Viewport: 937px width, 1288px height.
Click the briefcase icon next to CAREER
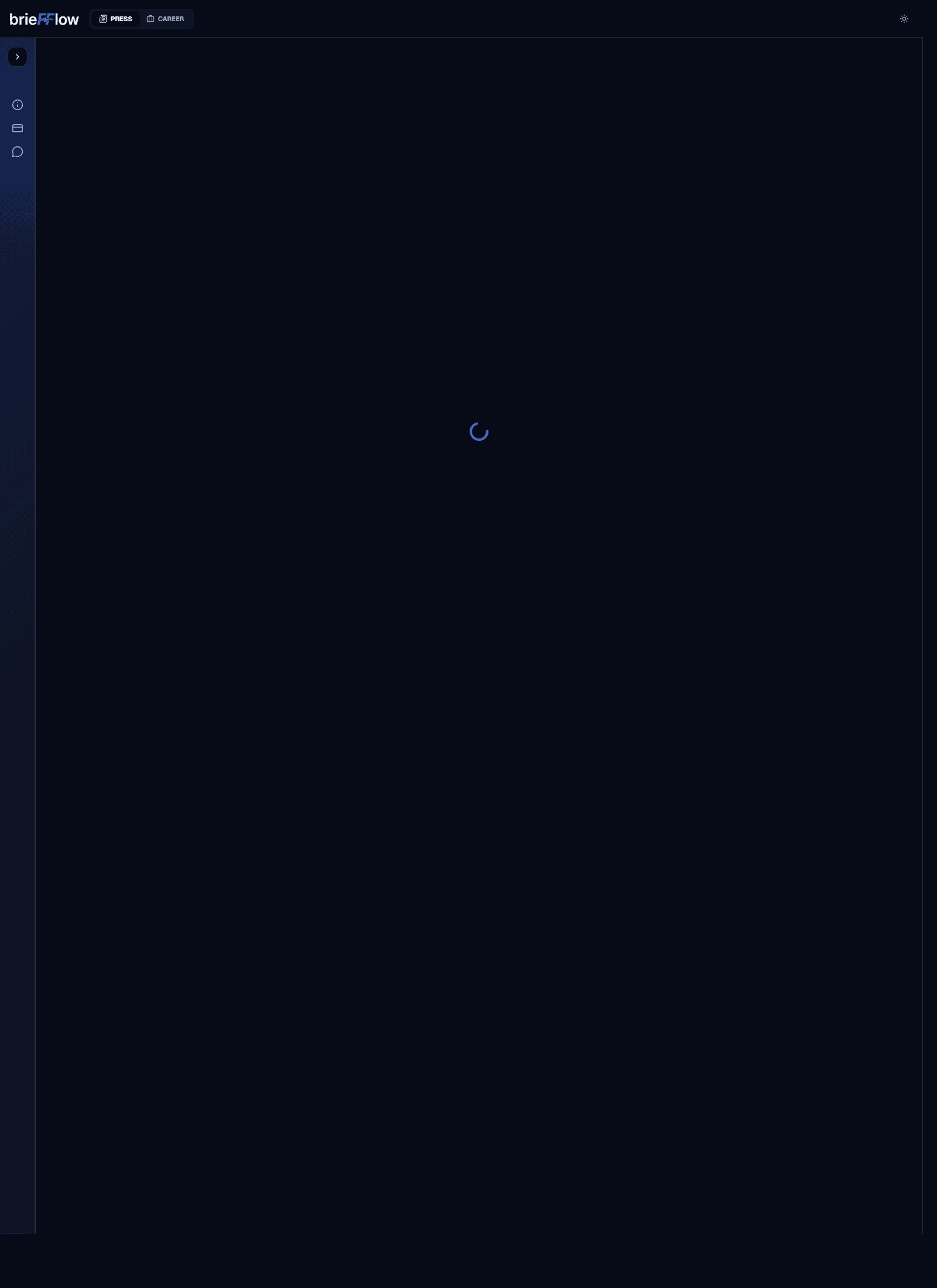tap(149, 18)
